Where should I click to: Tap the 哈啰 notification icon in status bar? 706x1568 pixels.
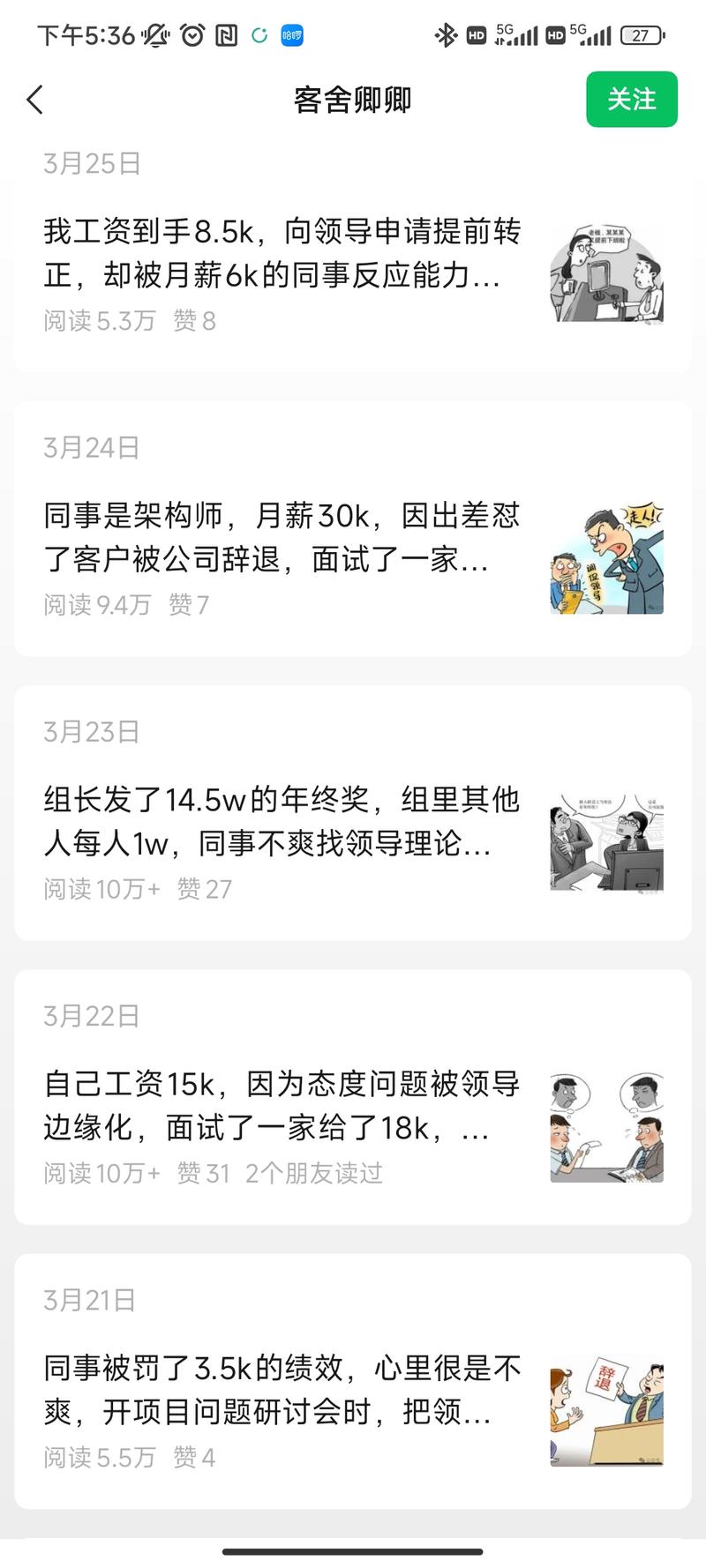pos(291,35)
